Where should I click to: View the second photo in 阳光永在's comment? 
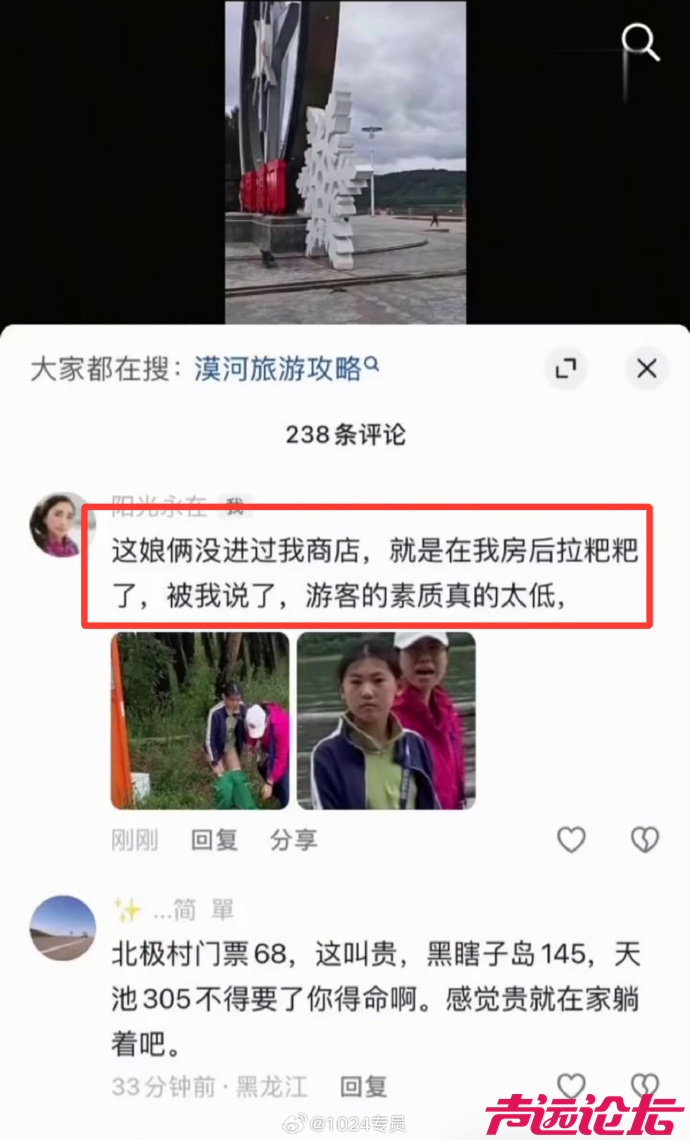coord(392,720)
